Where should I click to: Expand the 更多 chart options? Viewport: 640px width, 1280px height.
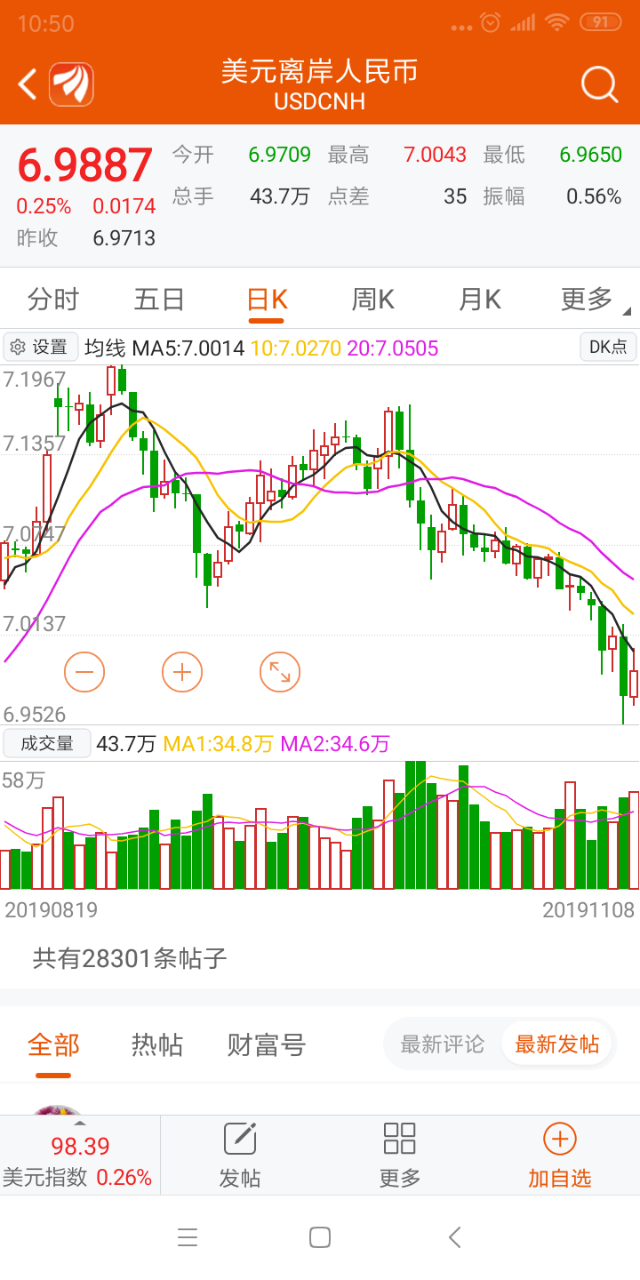[x=590, y=299]
